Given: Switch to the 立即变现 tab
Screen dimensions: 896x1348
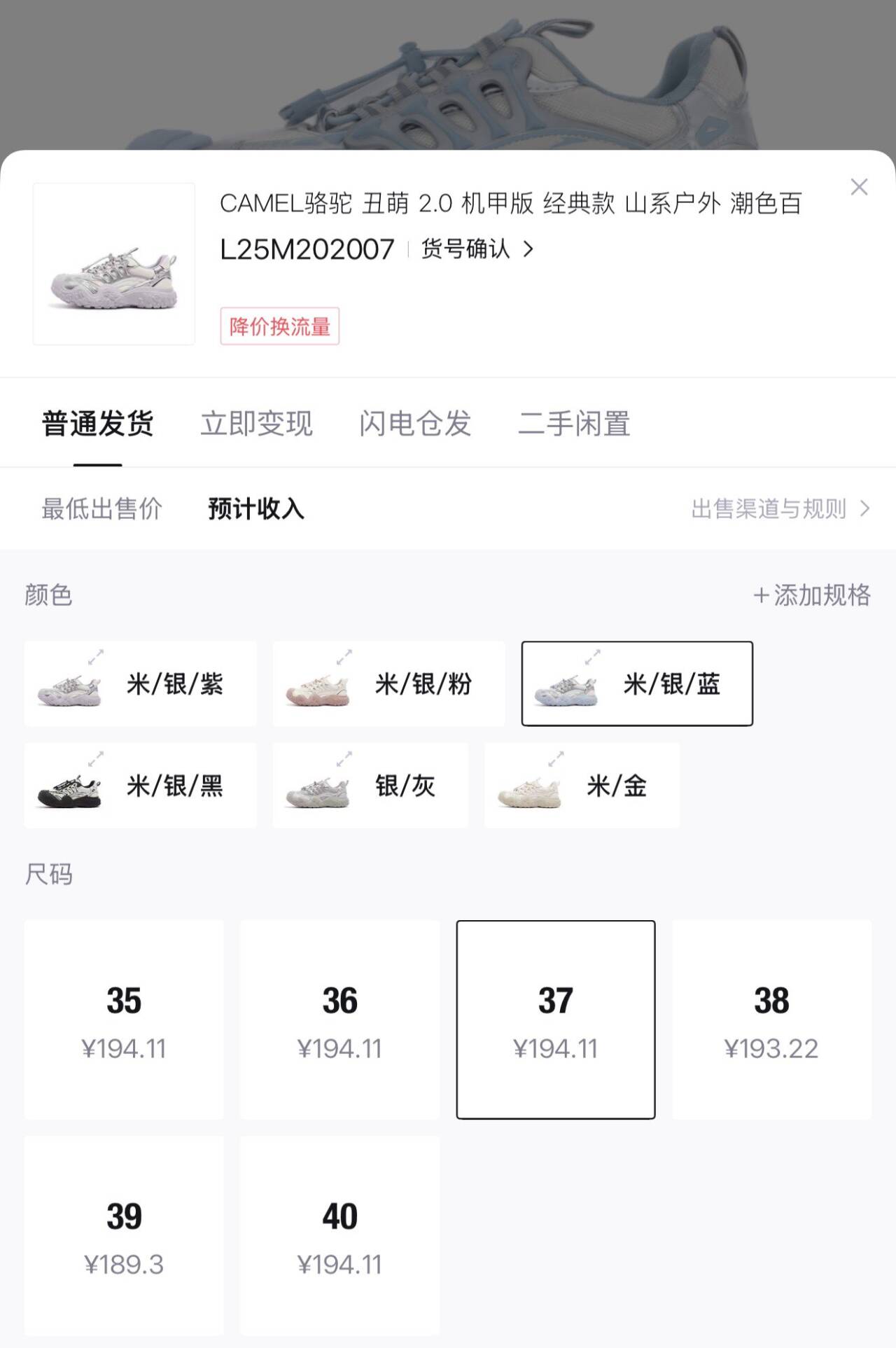Looking at the screenshot, I should pyautogui.click(x=256, y=424).
